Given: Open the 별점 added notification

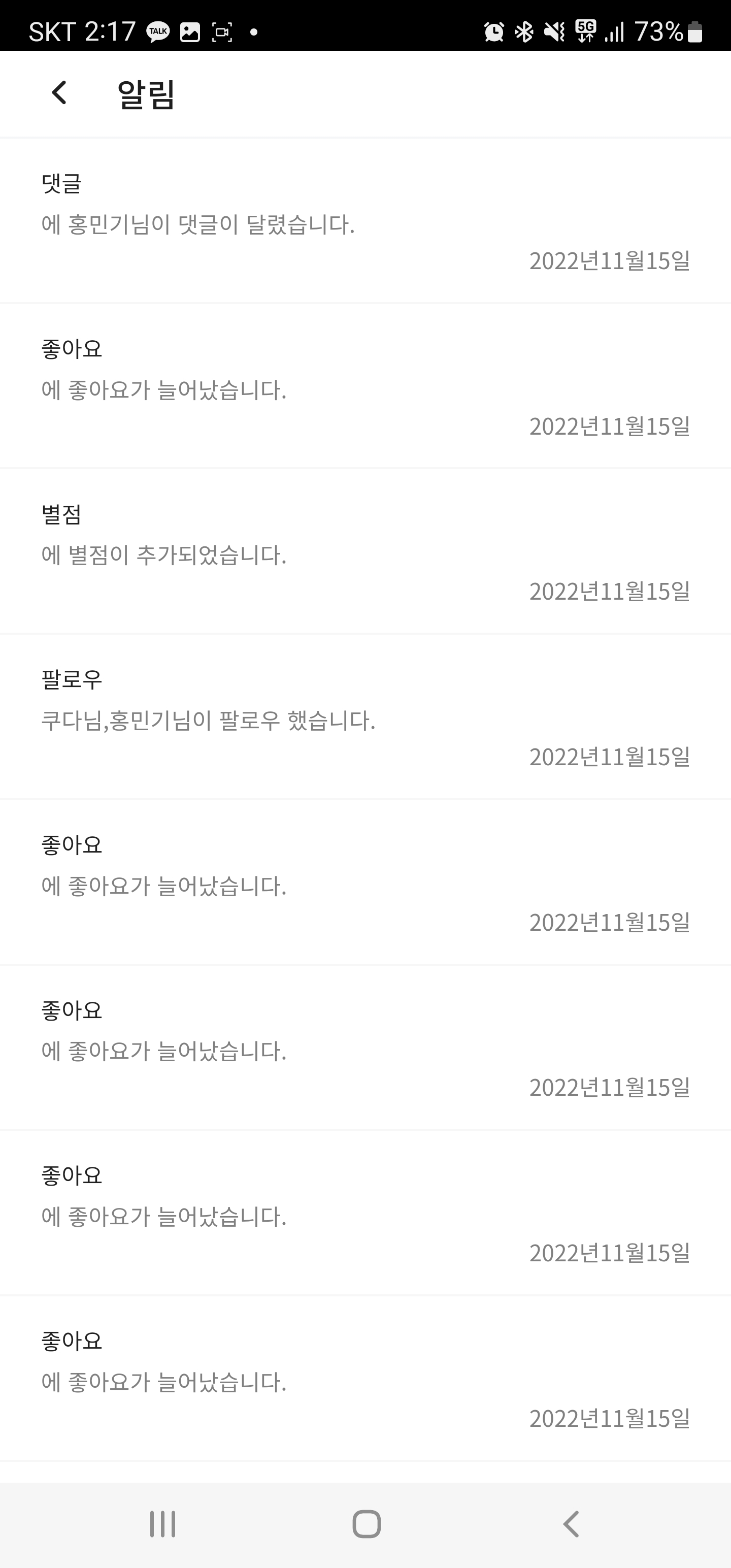Looking at the screenshot, I should pos(365,551).
